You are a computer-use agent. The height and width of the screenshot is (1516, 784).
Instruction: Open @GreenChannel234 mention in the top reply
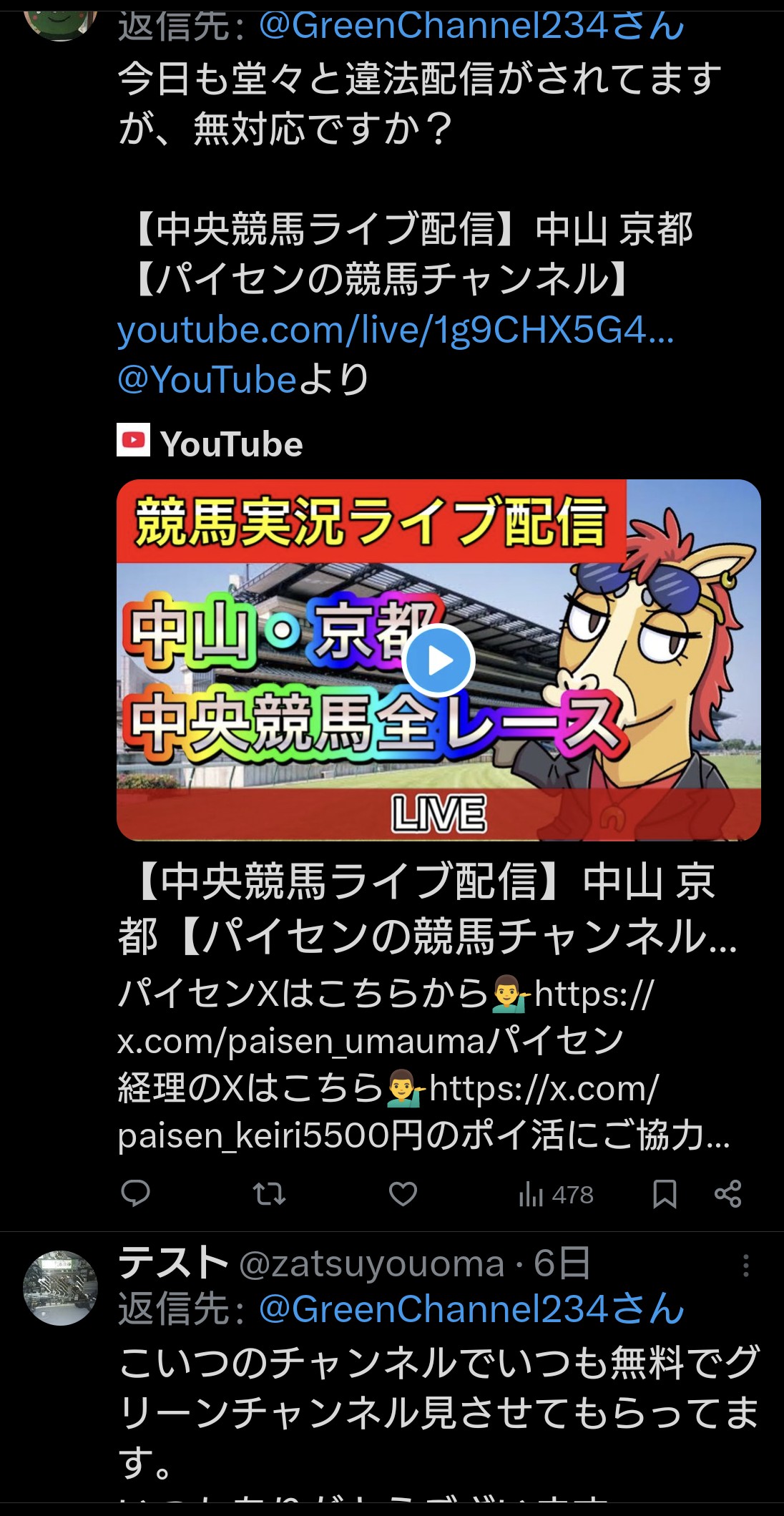coord(471,27)
